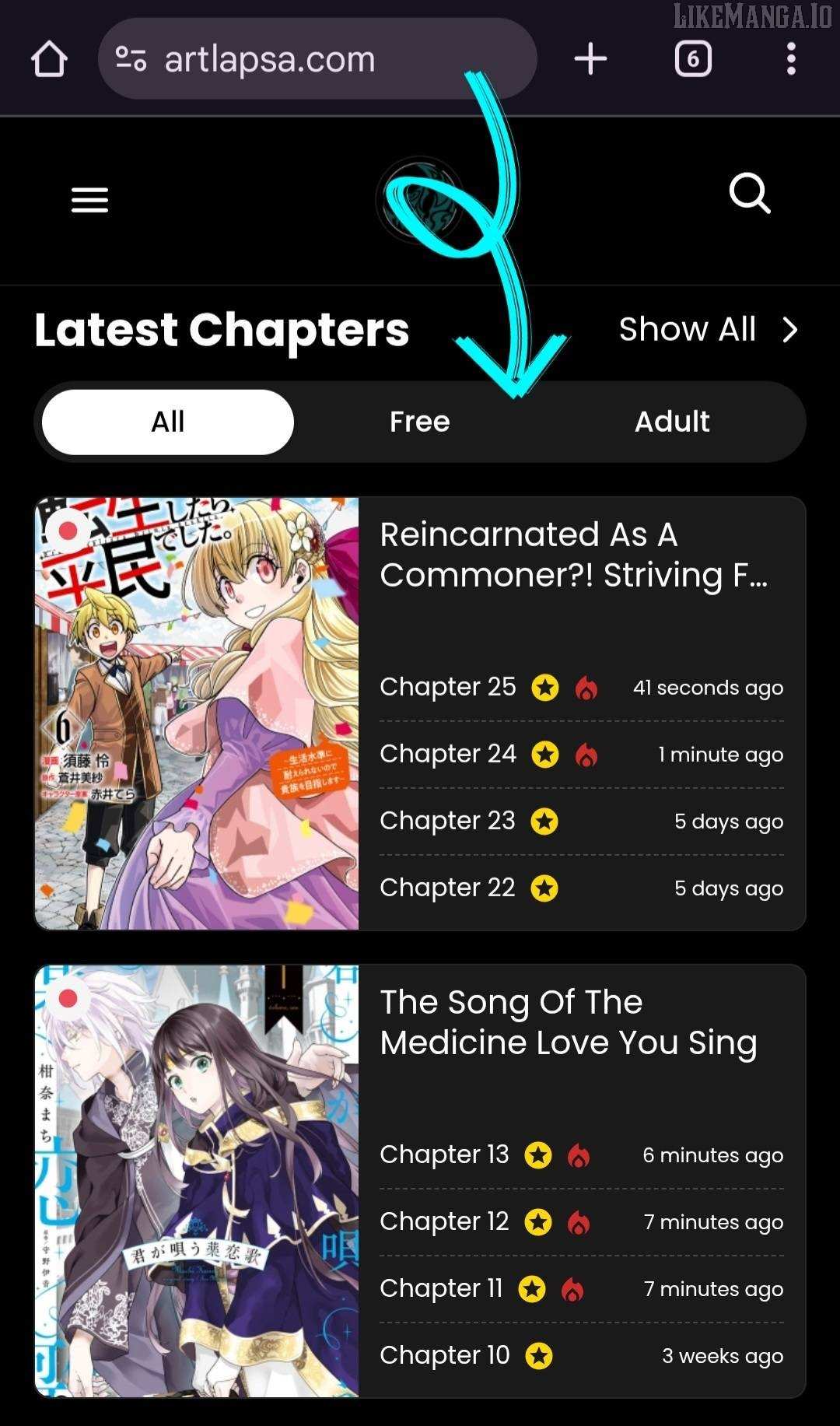Switch to the Free tab
Viewport: 840px width, 1426px height.
(x=419, y=422)
